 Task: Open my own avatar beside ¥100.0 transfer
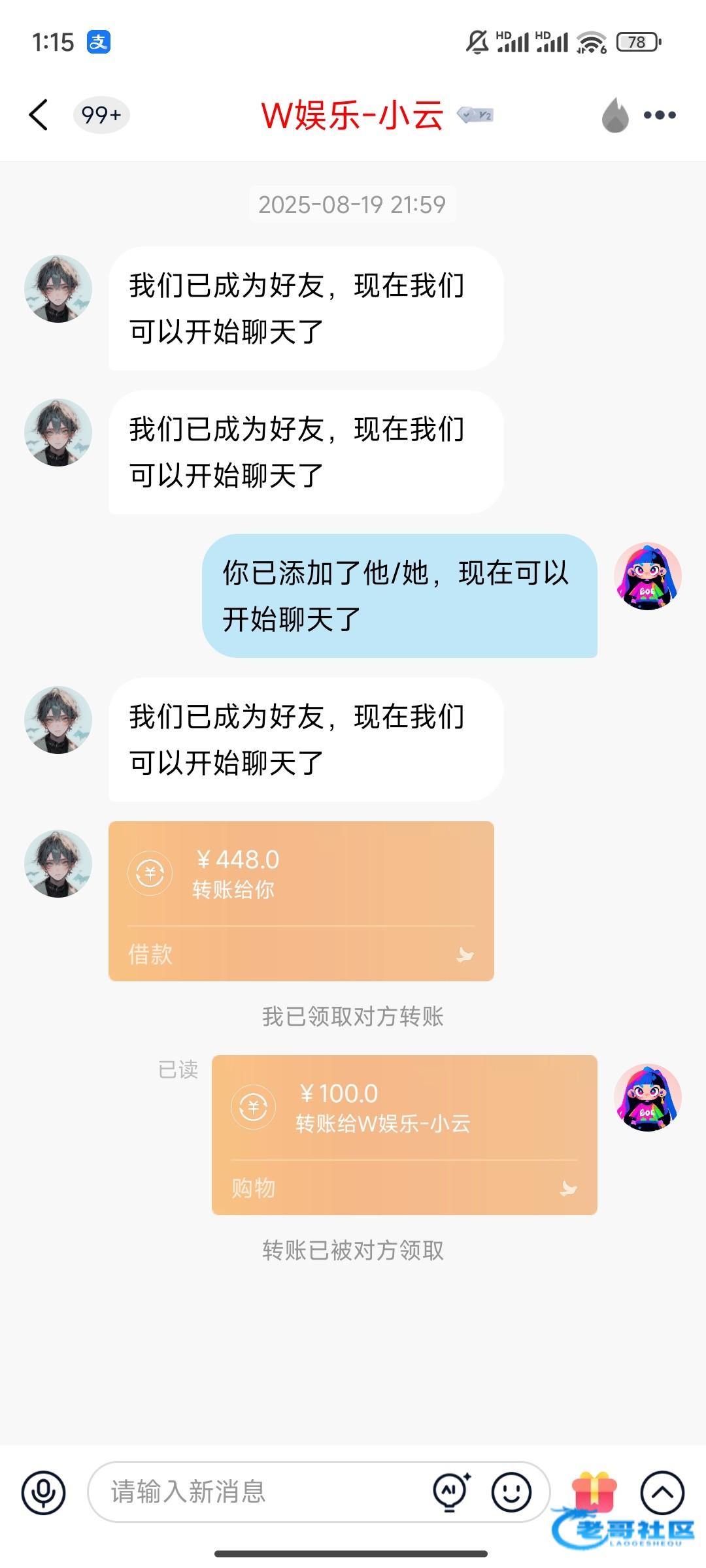coord(647,1098)
